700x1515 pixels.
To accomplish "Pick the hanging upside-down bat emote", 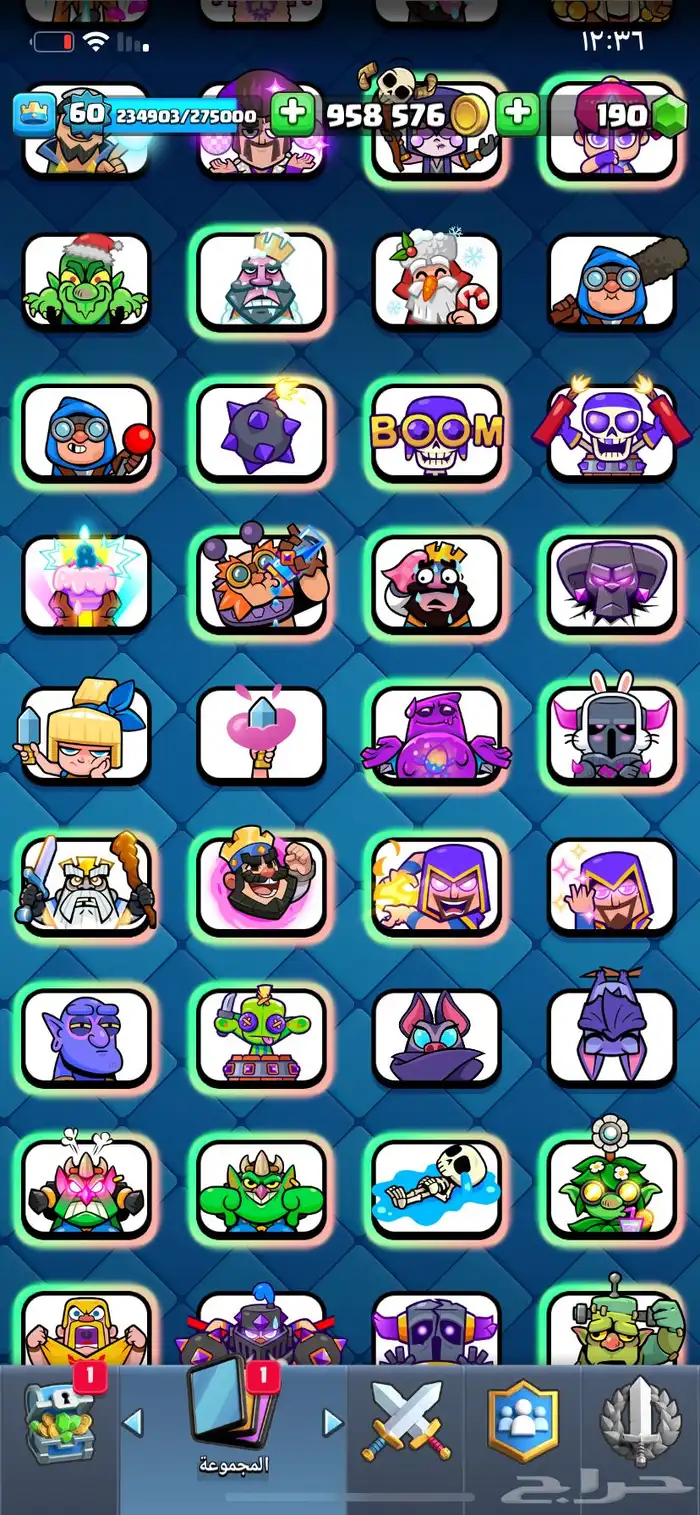I will 611,1037.
